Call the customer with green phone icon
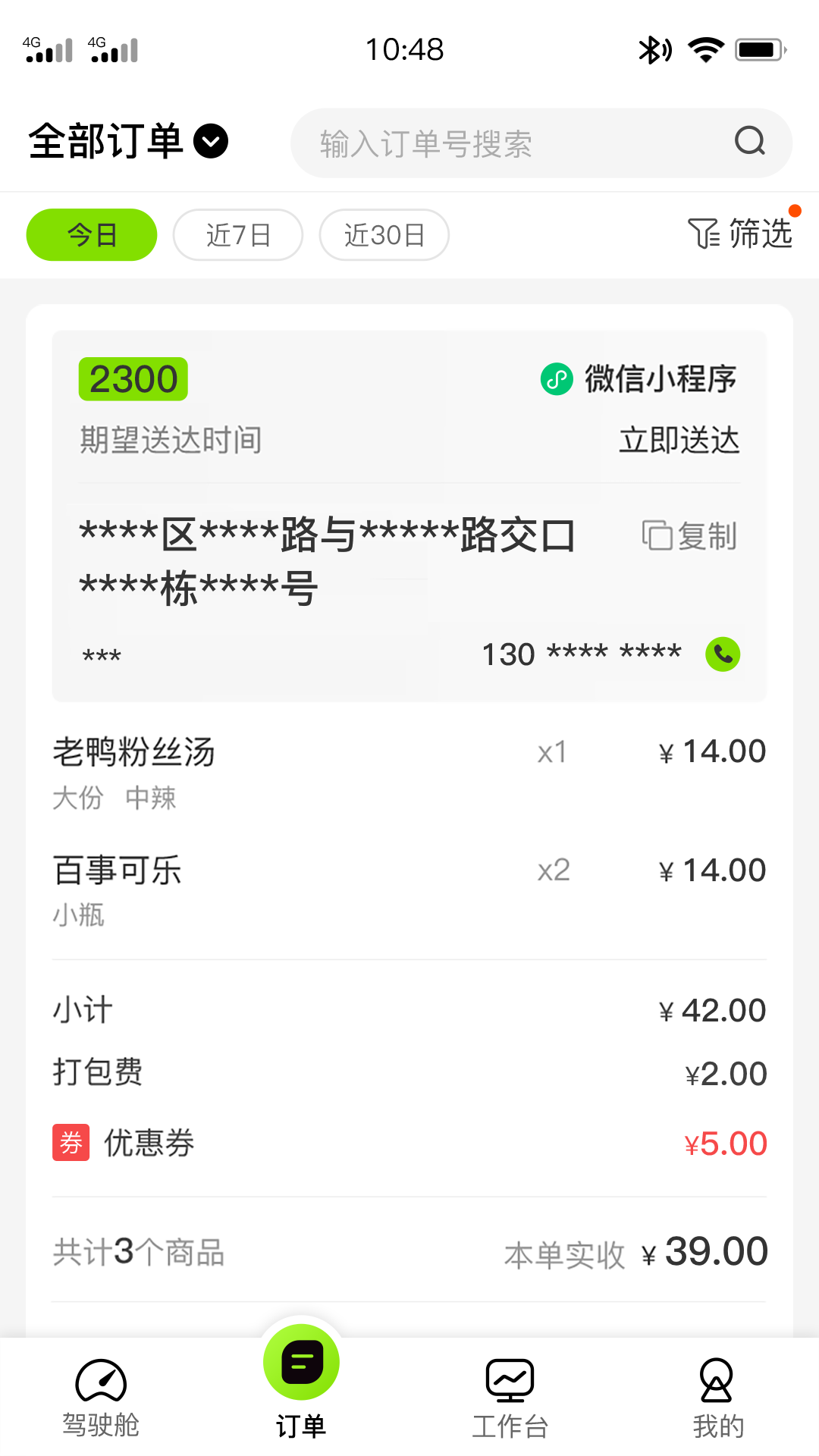819x1456 pixels. pyautogui.click(x=722, y=654)
